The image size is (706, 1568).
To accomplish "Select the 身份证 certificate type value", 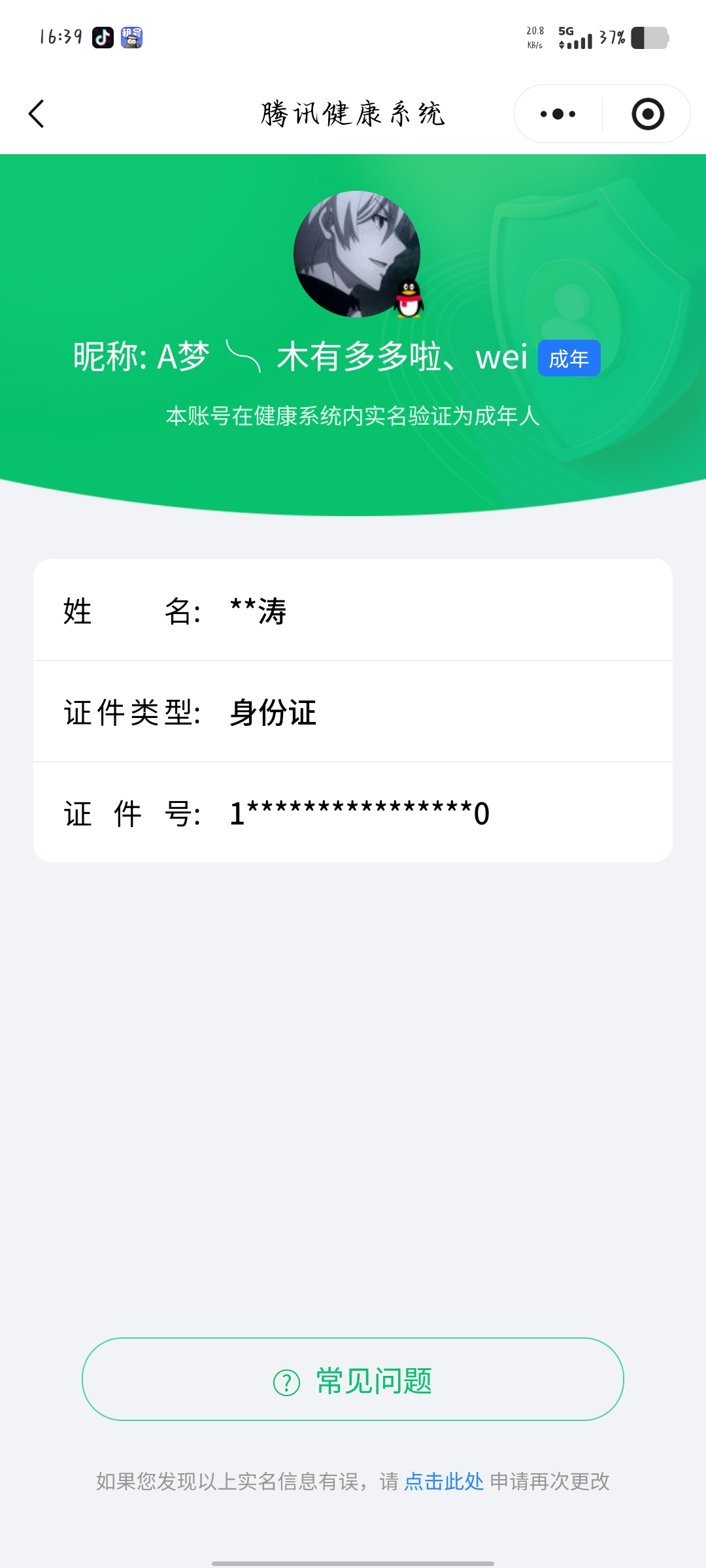I will (271, 713).
